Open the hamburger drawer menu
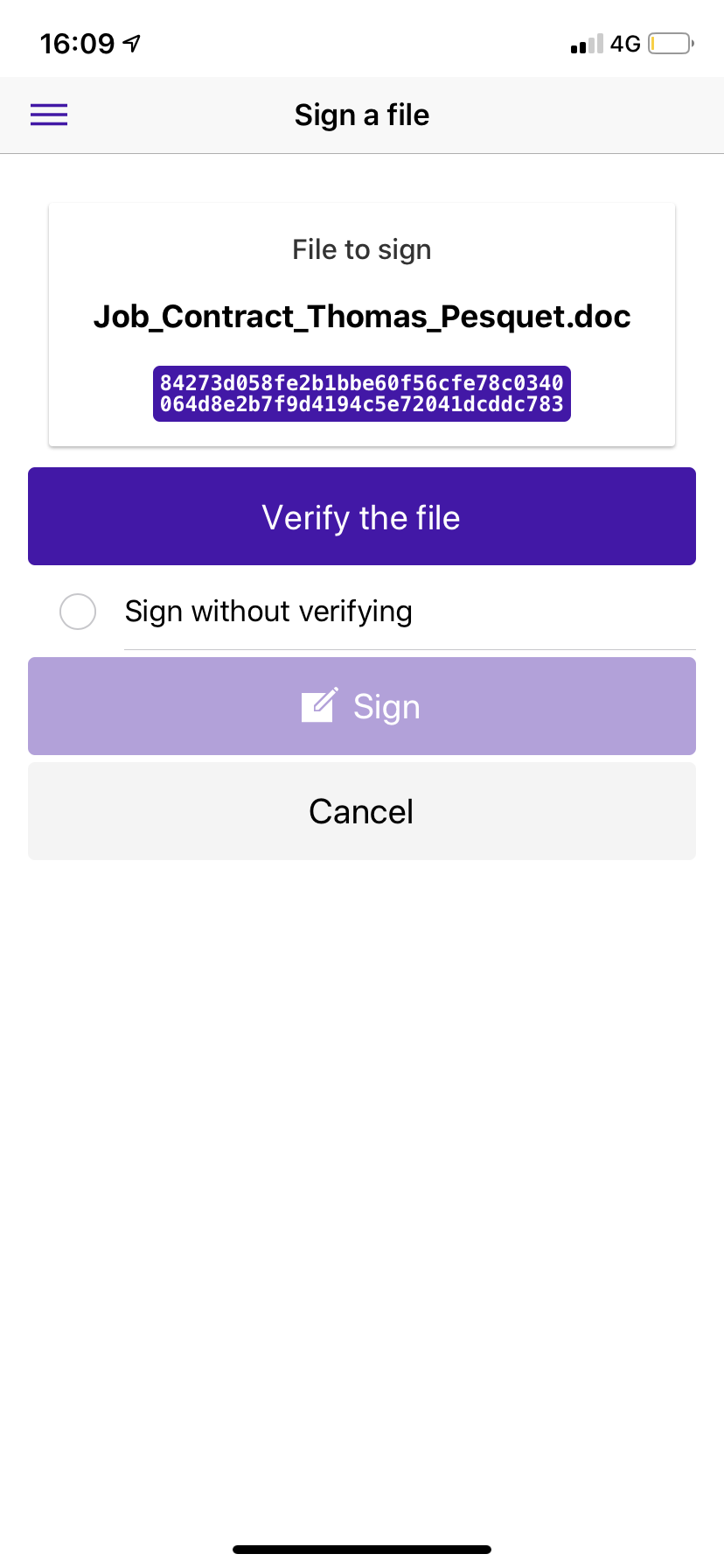The image size is (724, 1568). coord(49,115)
